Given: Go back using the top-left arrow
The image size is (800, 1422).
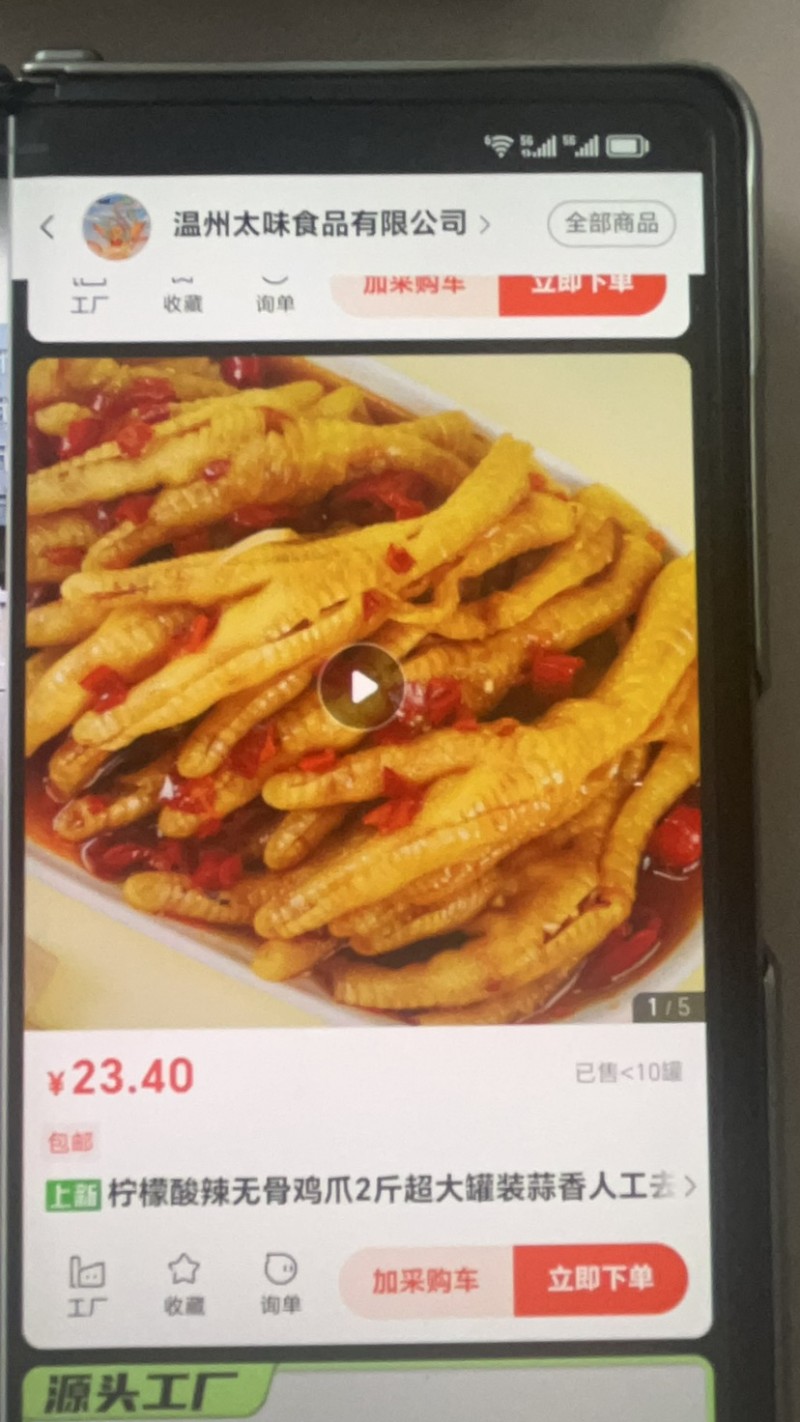Looking at the screenshot, I should point(47,227).
